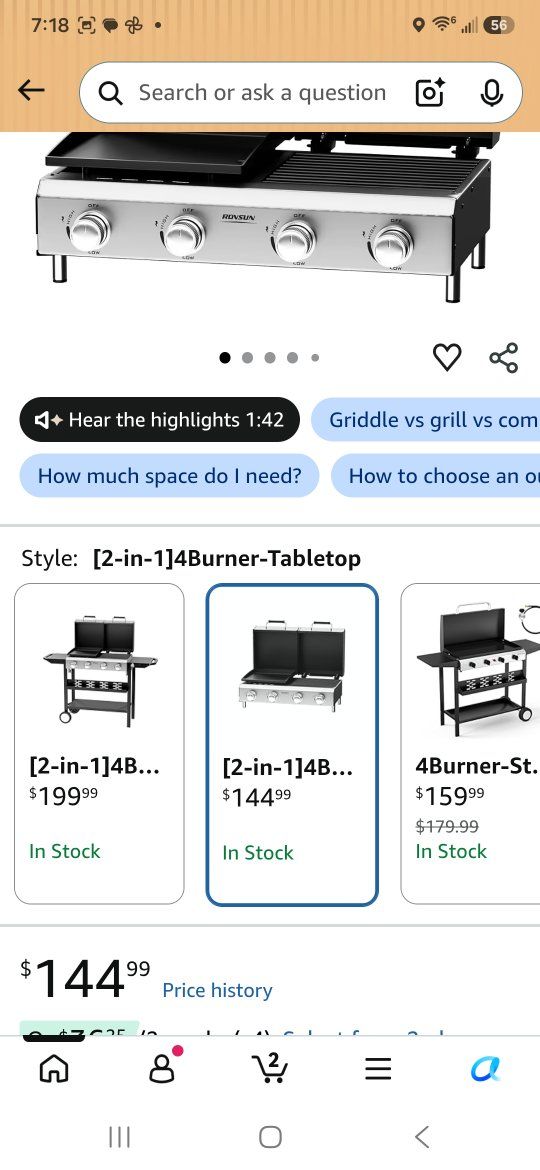Open the Alexa assistant tab
The image size is (540, 1170).
click(x=486, y=1069)
